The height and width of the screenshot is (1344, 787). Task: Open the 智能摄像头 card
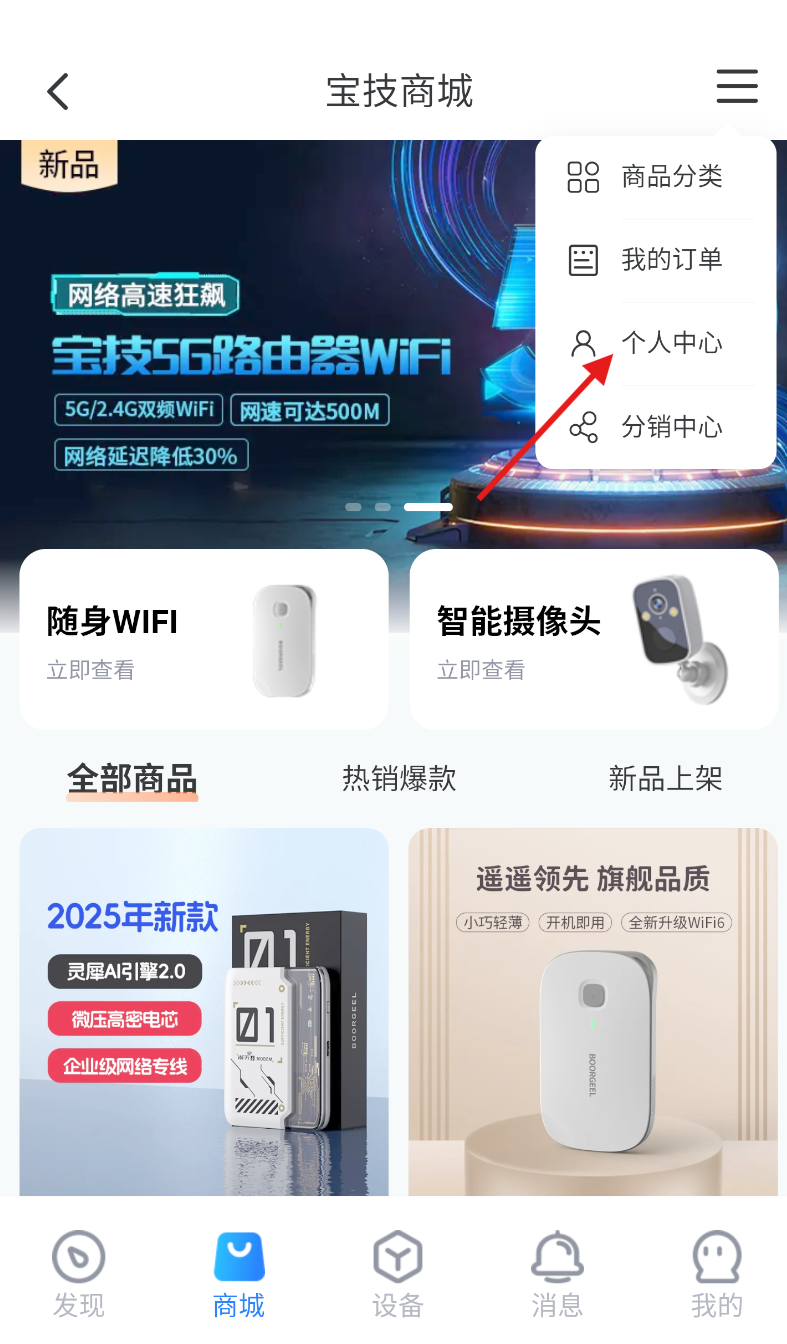tap(593, 639)
